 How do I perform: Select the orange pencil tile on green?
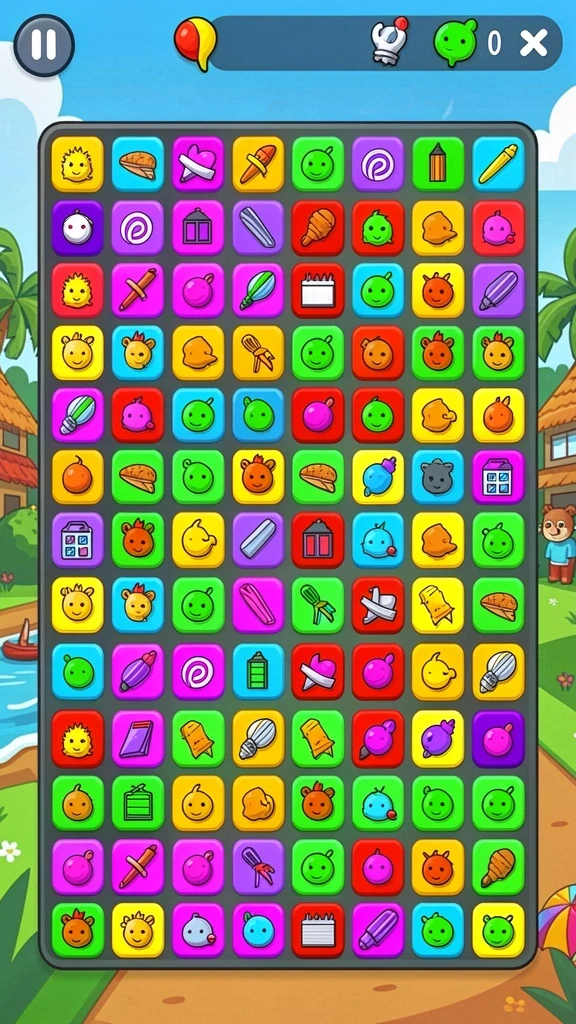tap(438, 164)
